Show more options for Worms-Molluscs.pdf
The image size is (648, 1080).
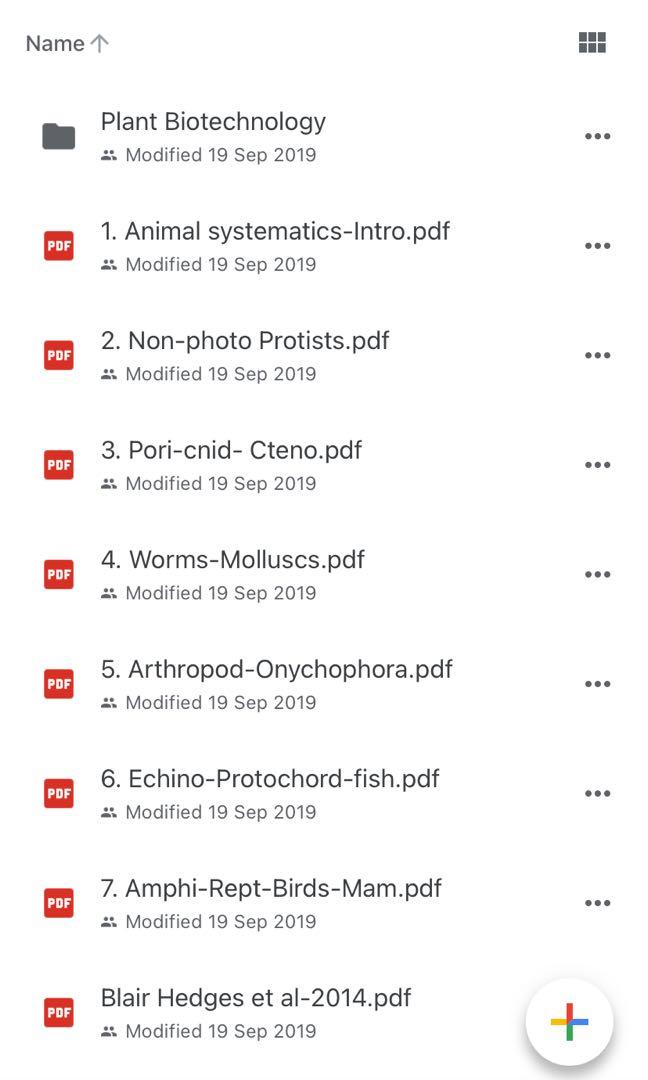pyautogui.click(x=597, y=575)
